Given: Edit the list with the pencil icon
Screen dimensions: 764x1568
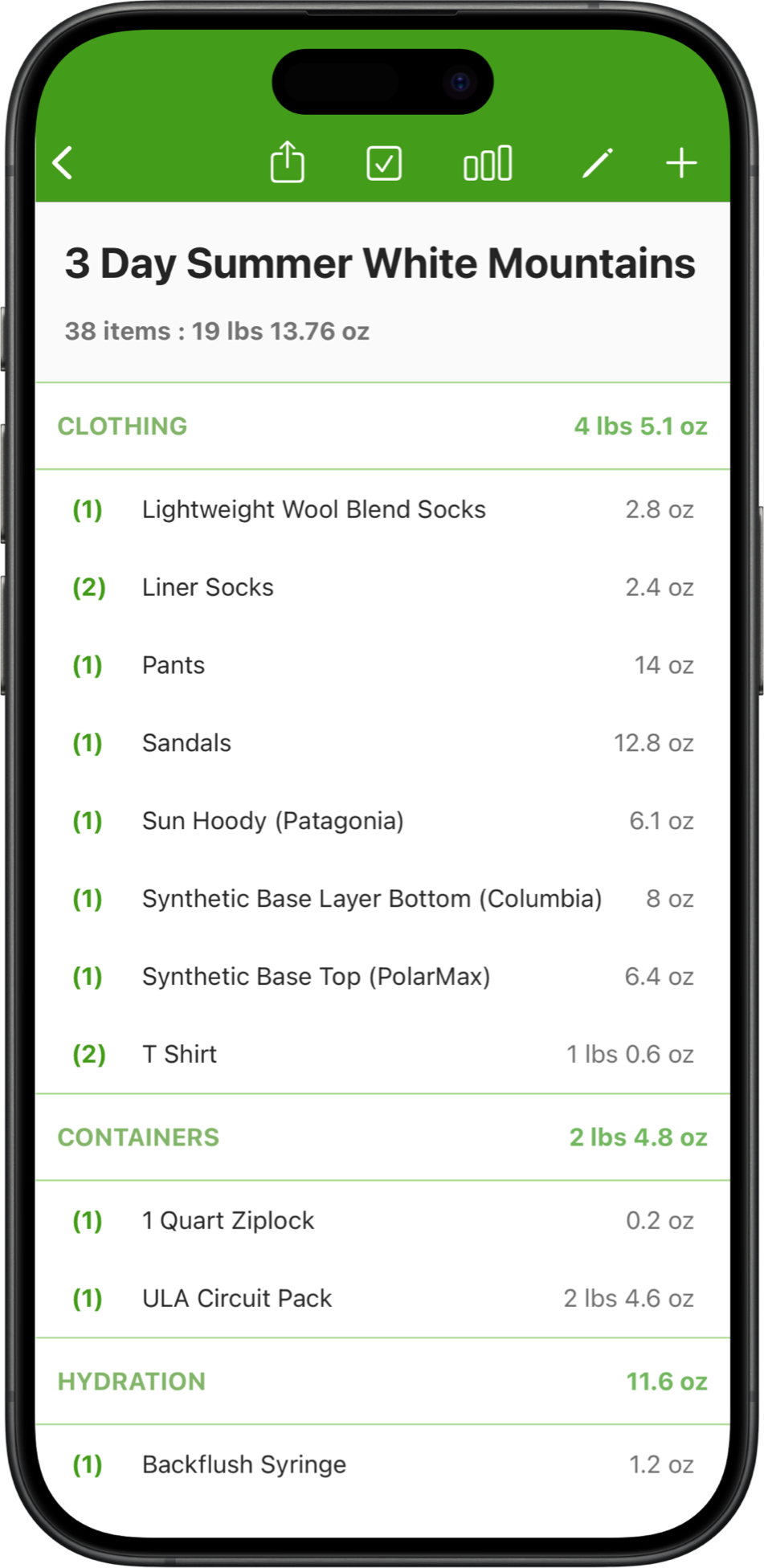Looking at the screenshot, I should click(598, 163).
